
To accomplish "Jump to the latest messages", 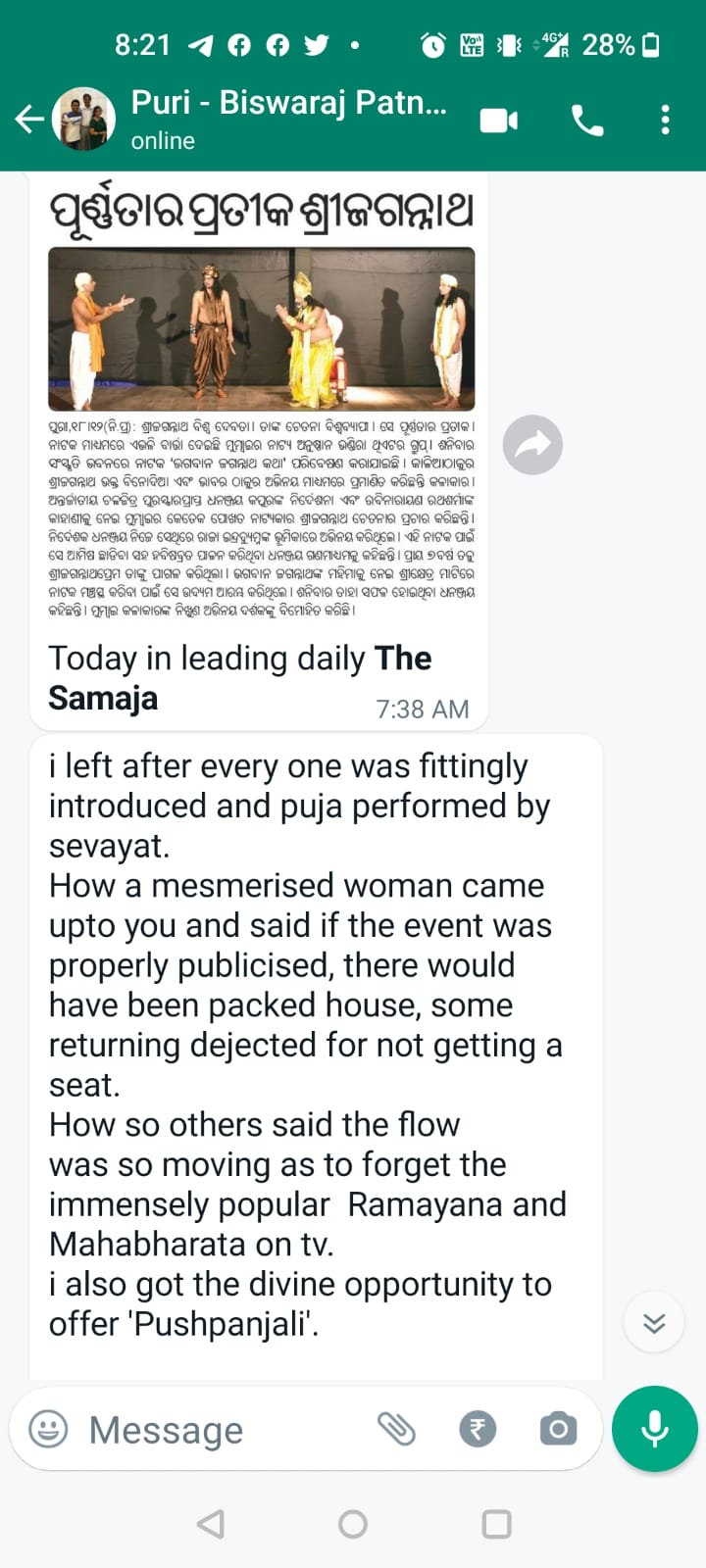I will 654,1323.
